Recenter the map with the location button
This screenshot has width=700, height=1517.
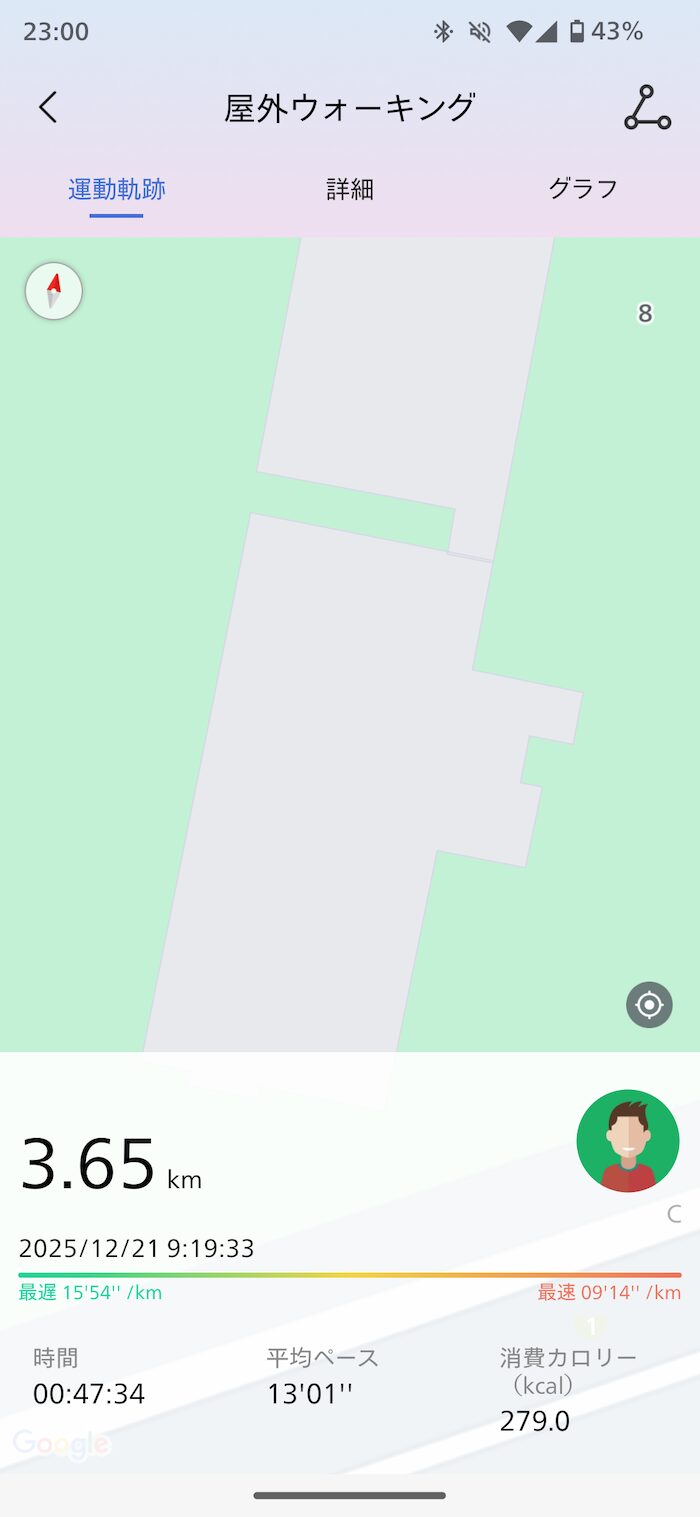(x=649, y=1004)
